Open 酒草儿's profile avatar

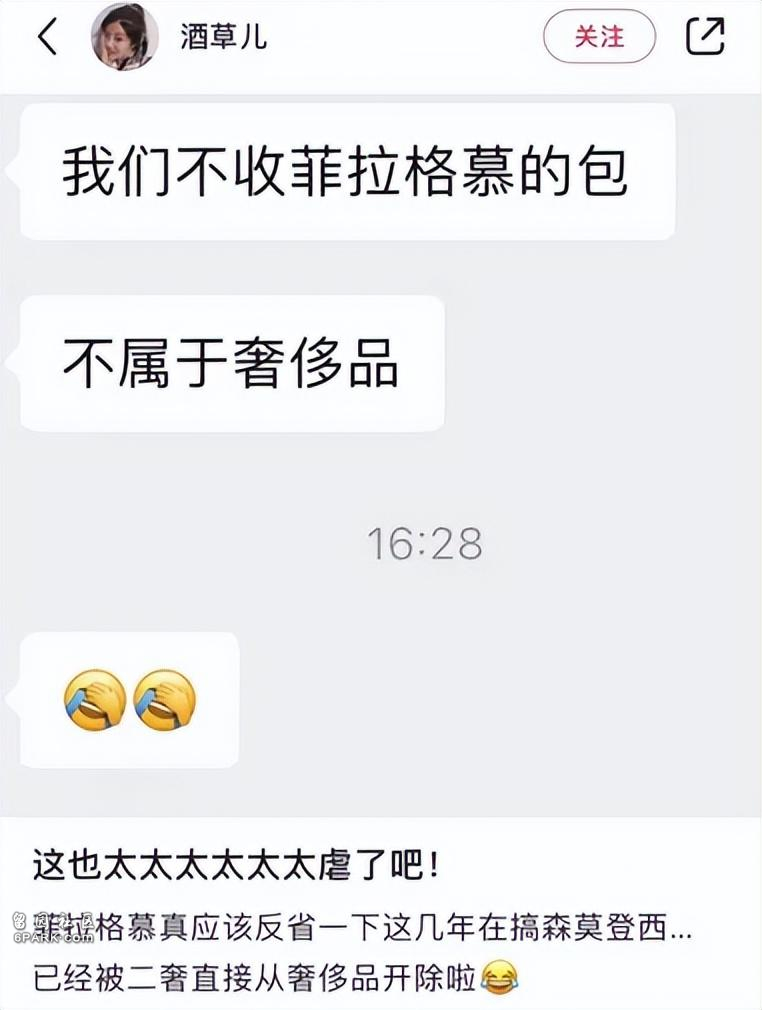[x=124, y=38]
